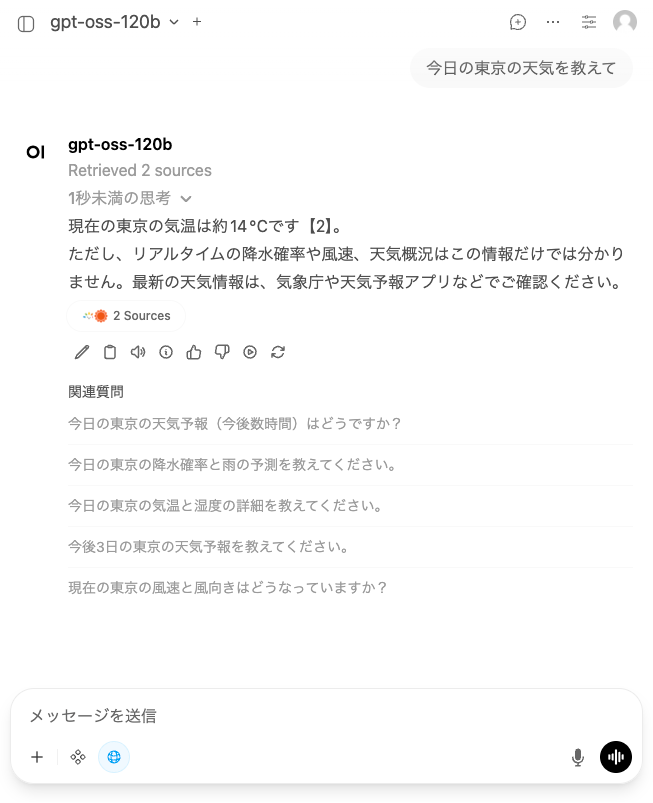Open the chat controls sliders icon
653x803 pixels.
[589, 22]
